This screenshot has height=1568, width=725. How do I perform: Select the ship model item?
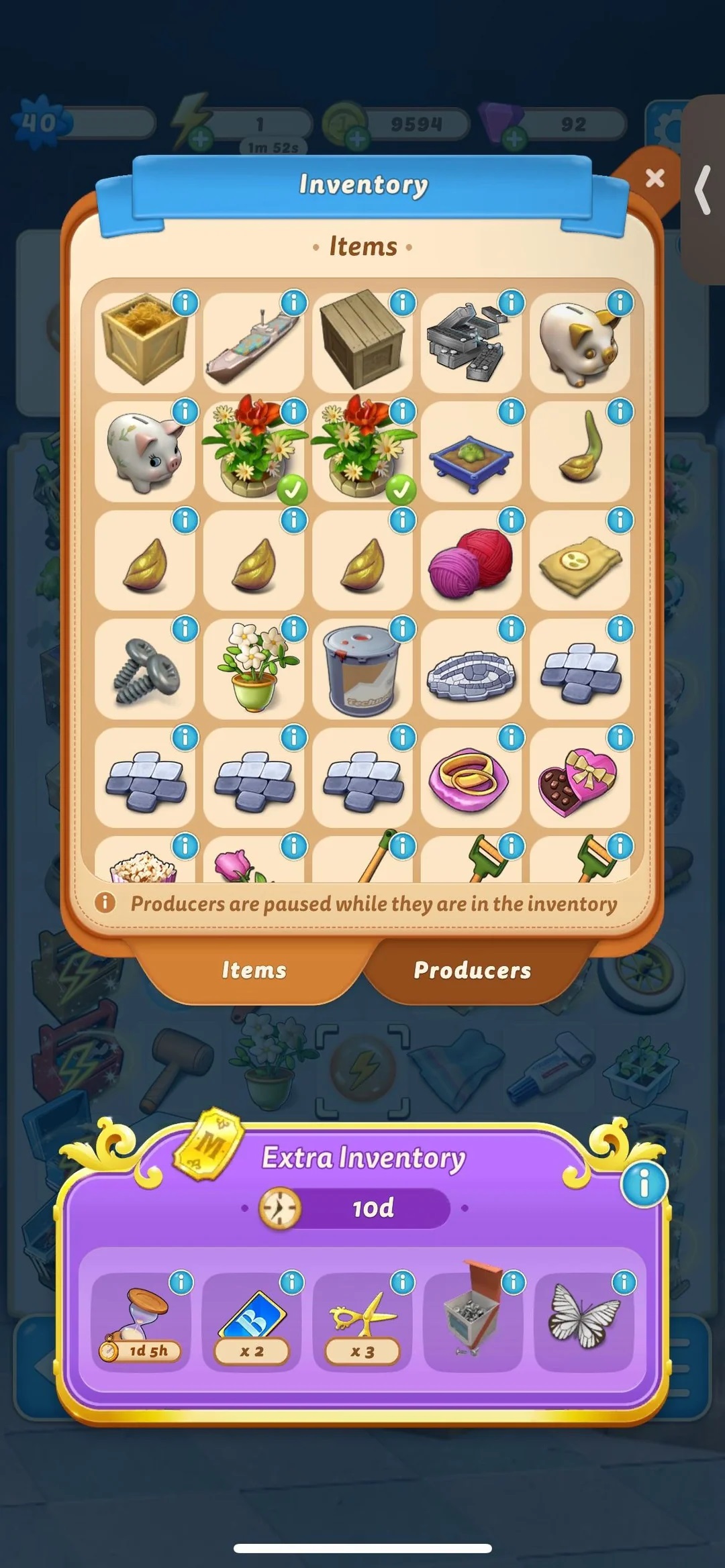pyautogui.click(x=253, y=342)
